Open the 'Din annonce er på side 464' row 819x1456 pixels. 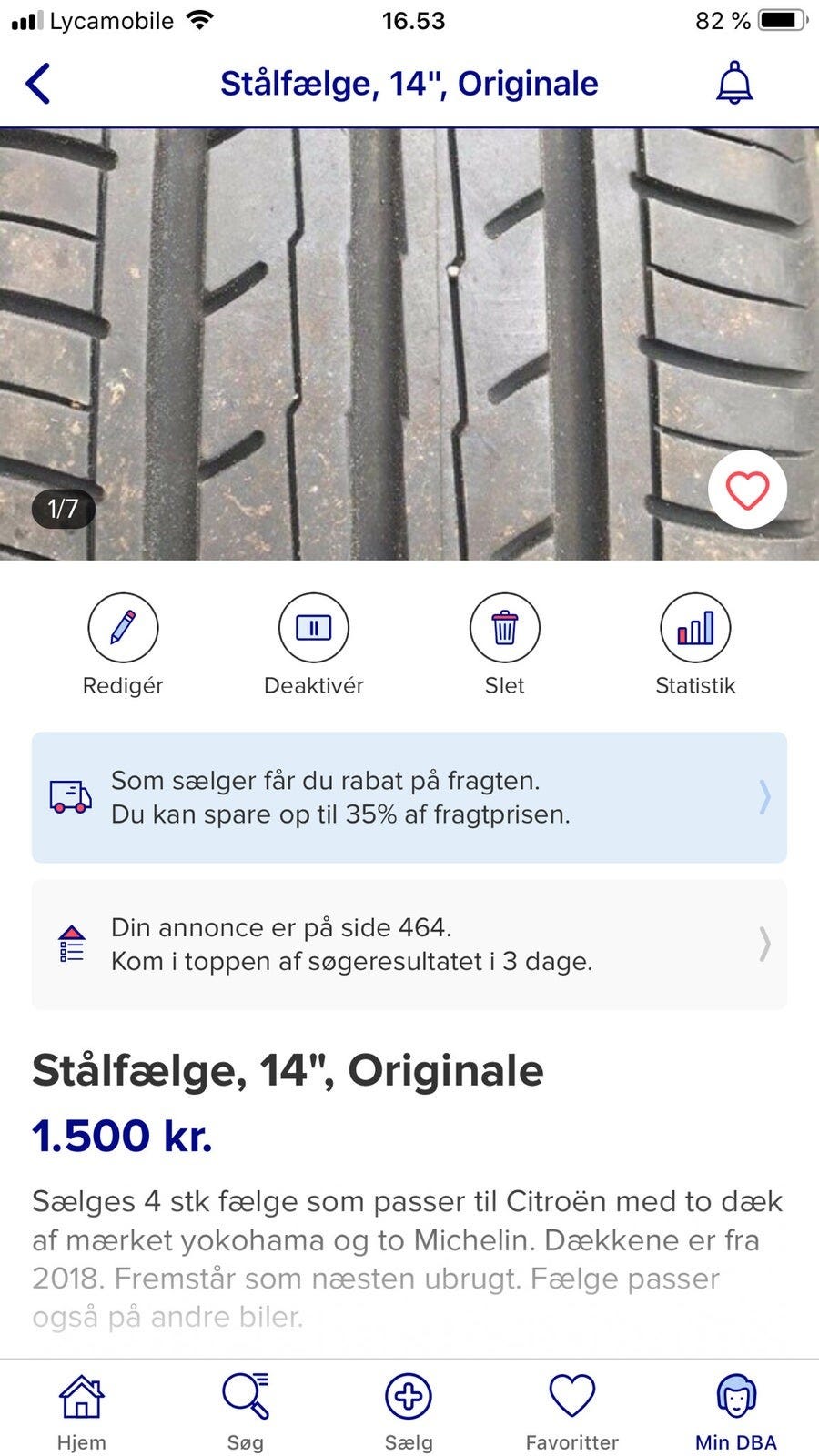(409, 945)
